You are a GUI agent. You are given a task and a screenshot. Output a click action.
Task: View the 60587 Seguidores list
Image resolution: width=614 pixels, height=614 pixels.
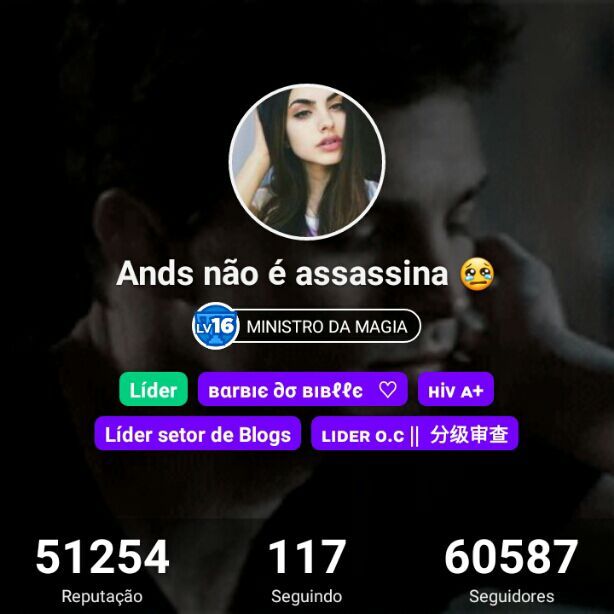[x=510, y=570]
